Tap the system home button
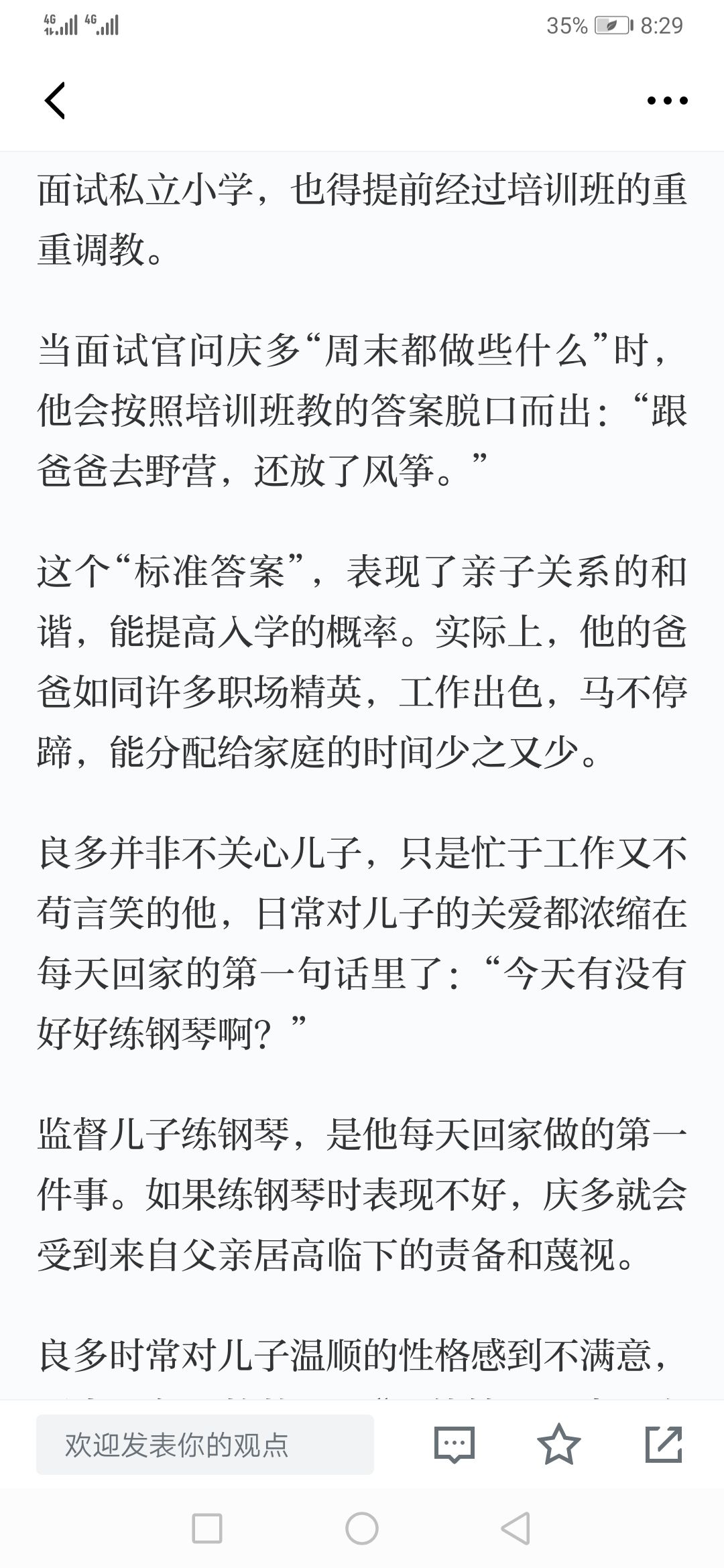Viewport: 724px width, 1568px height. 362,1529
